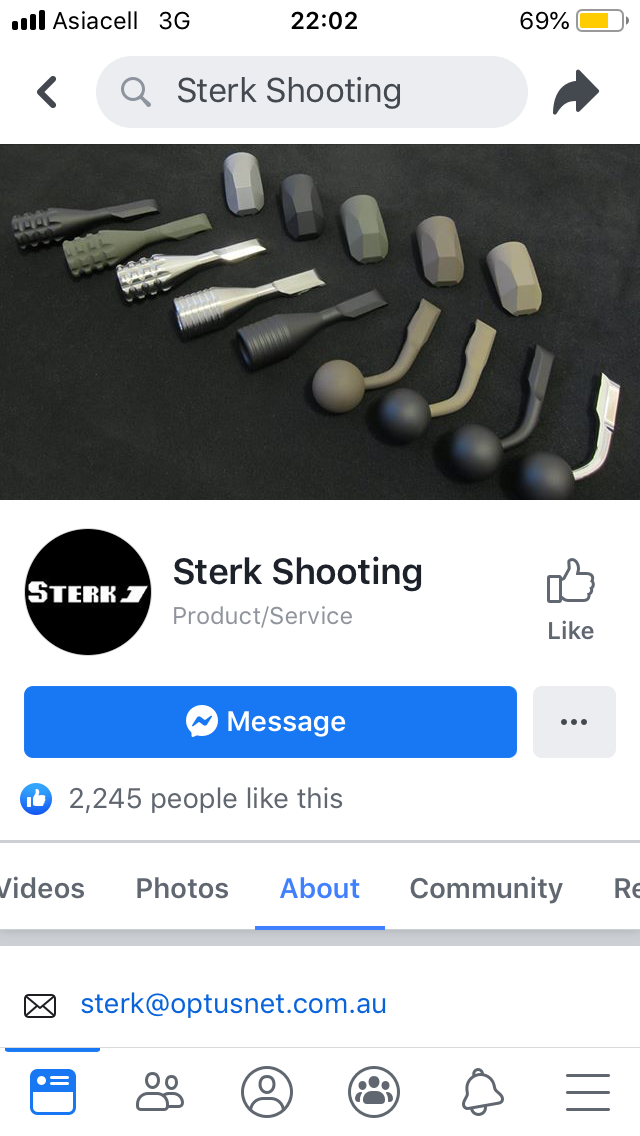Open the cover photo of products
Screen dimensions: 640x1136
click(x=320, y=322)
